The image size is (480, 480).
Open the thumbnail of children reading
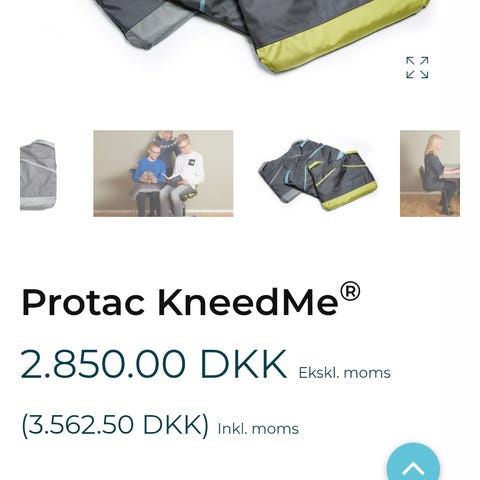pyautogui.click(x=163, y=173)
